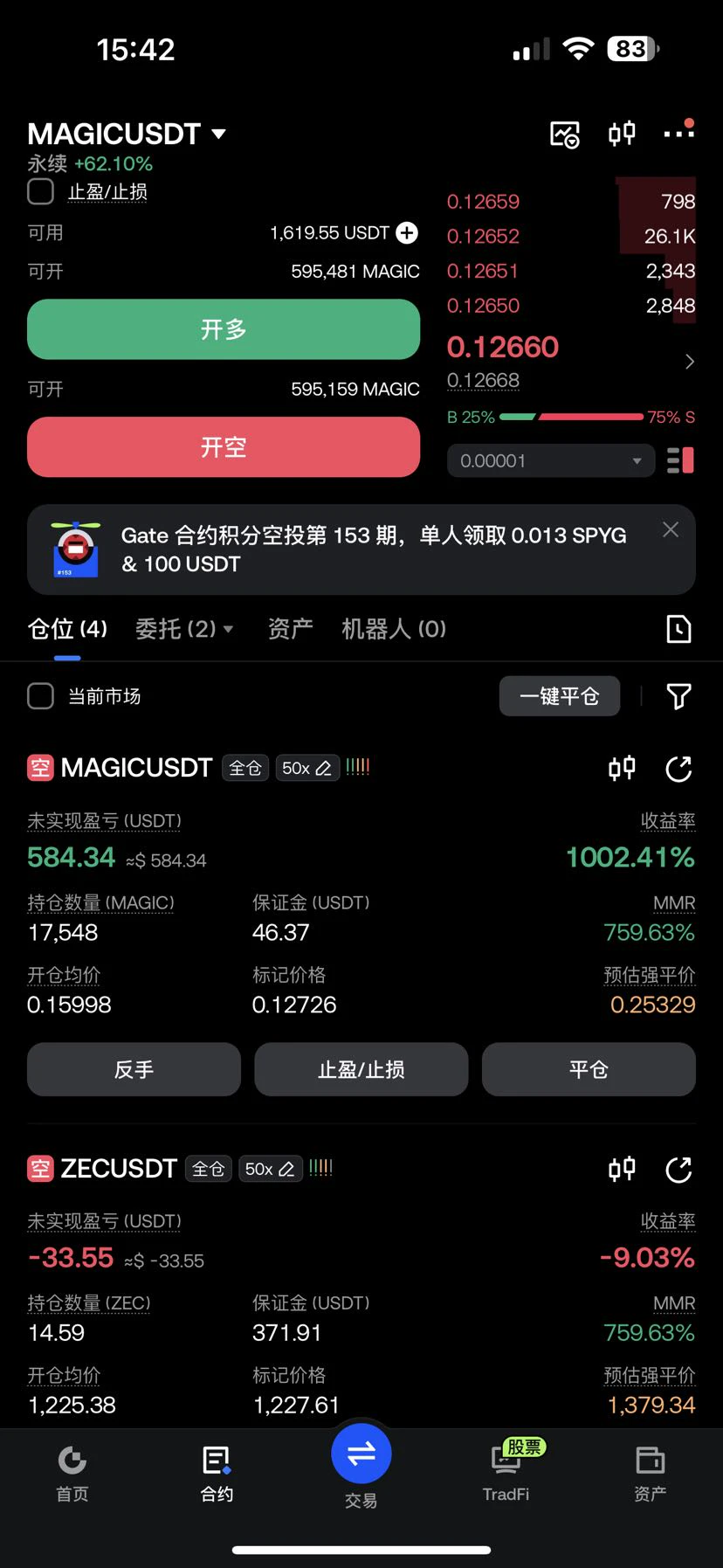Tap 反手 on the MAGICUSDT position
The height and width of the screenshot is (1568, 723).
(134, 1069)
